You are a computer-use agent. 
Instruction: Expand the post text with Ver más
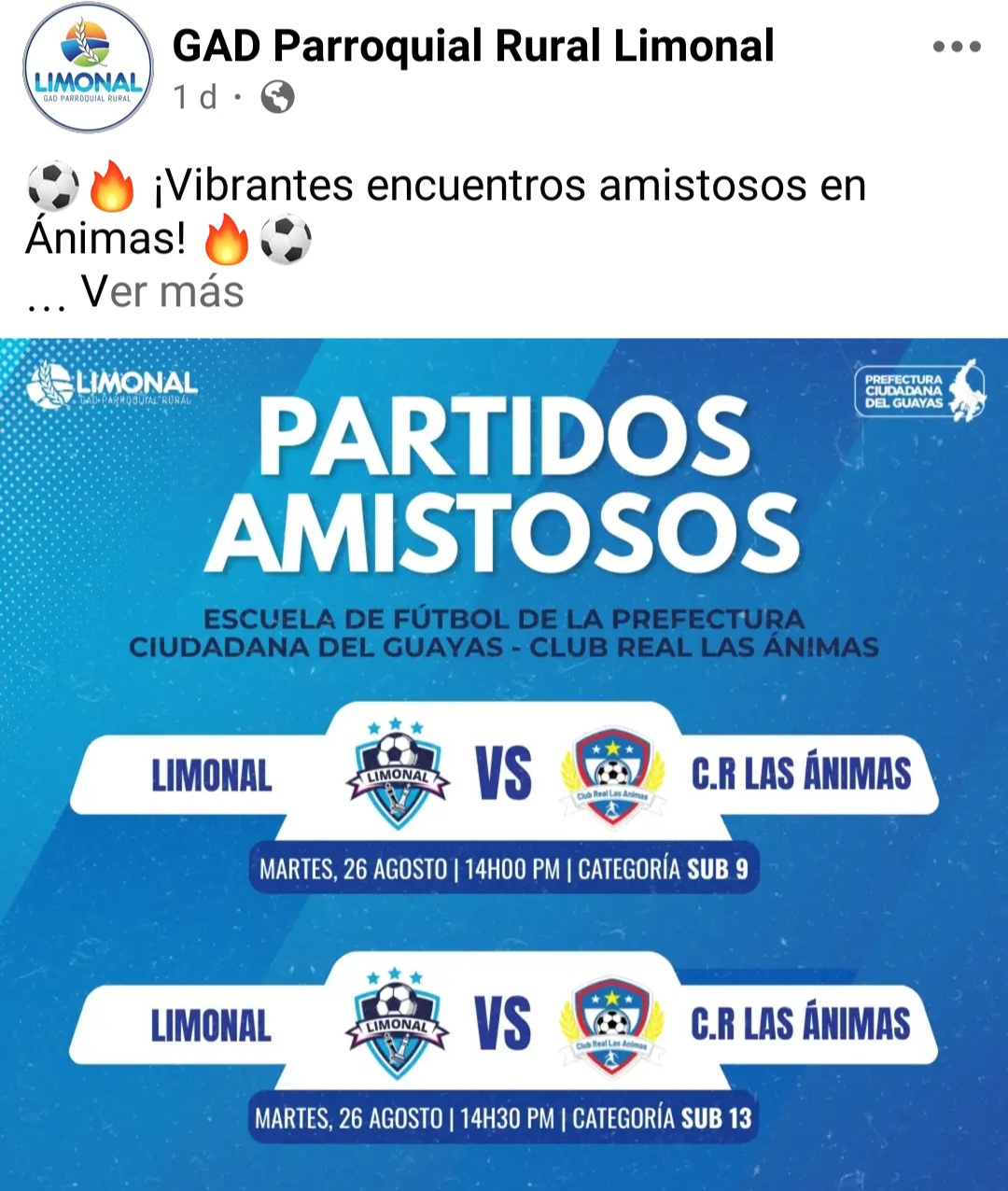[162, 291]
